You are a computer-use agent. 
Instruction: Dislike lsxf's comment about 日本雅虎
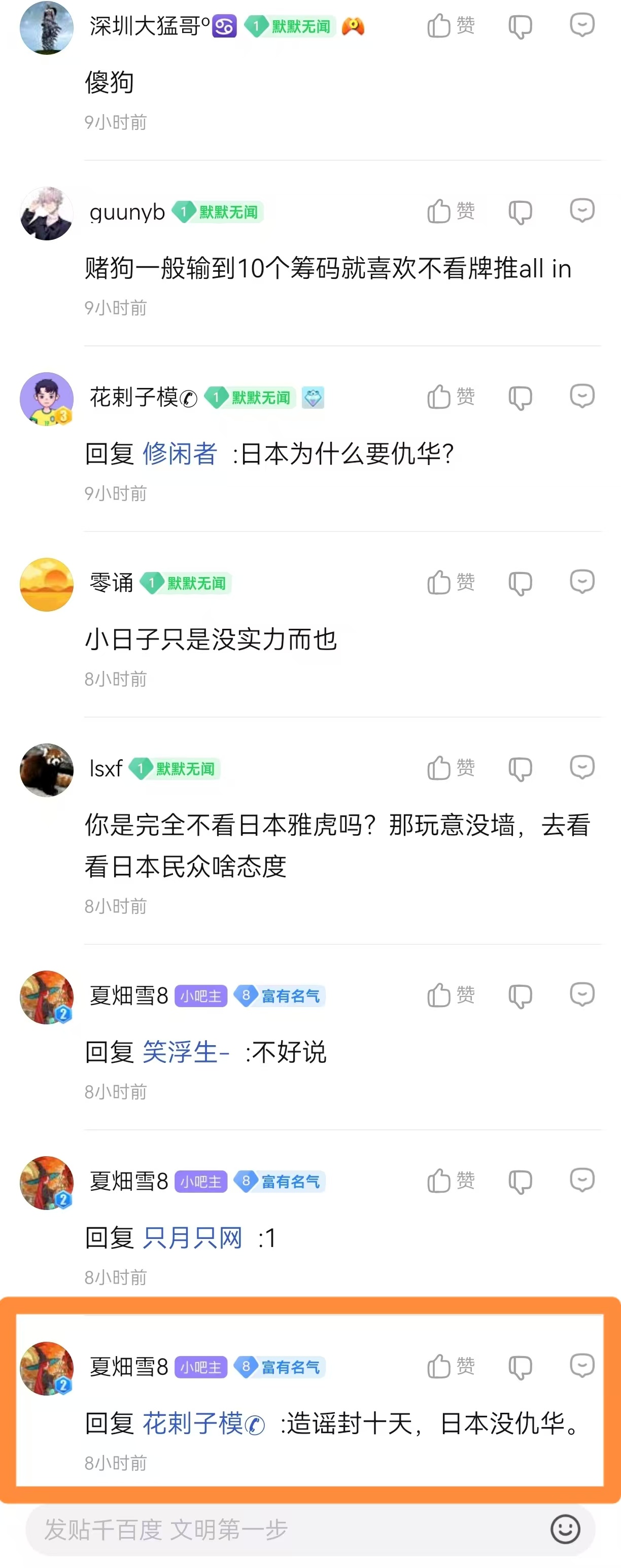tap(520, 769)
